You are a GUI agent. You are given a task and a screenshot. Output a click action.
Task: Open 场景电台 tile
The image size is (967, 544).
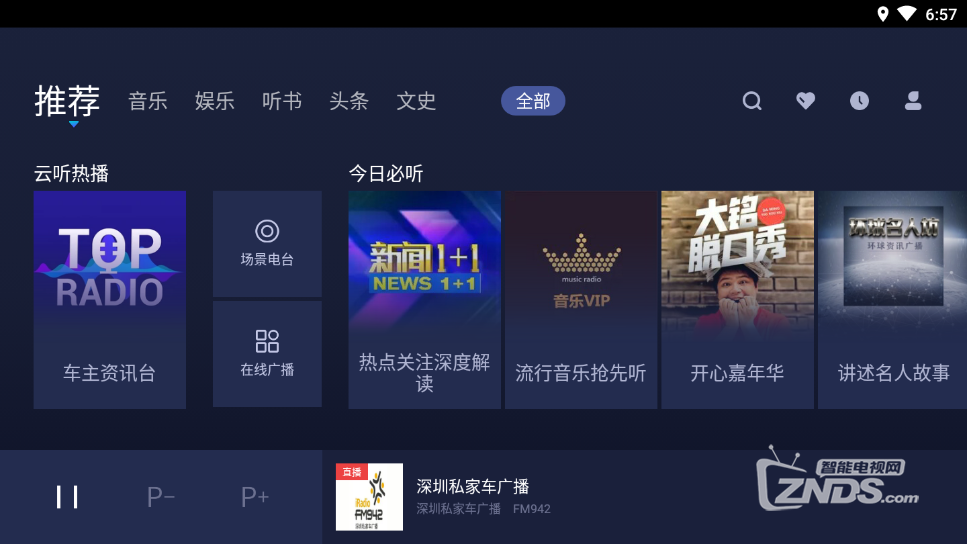click(x=267, y=244)
